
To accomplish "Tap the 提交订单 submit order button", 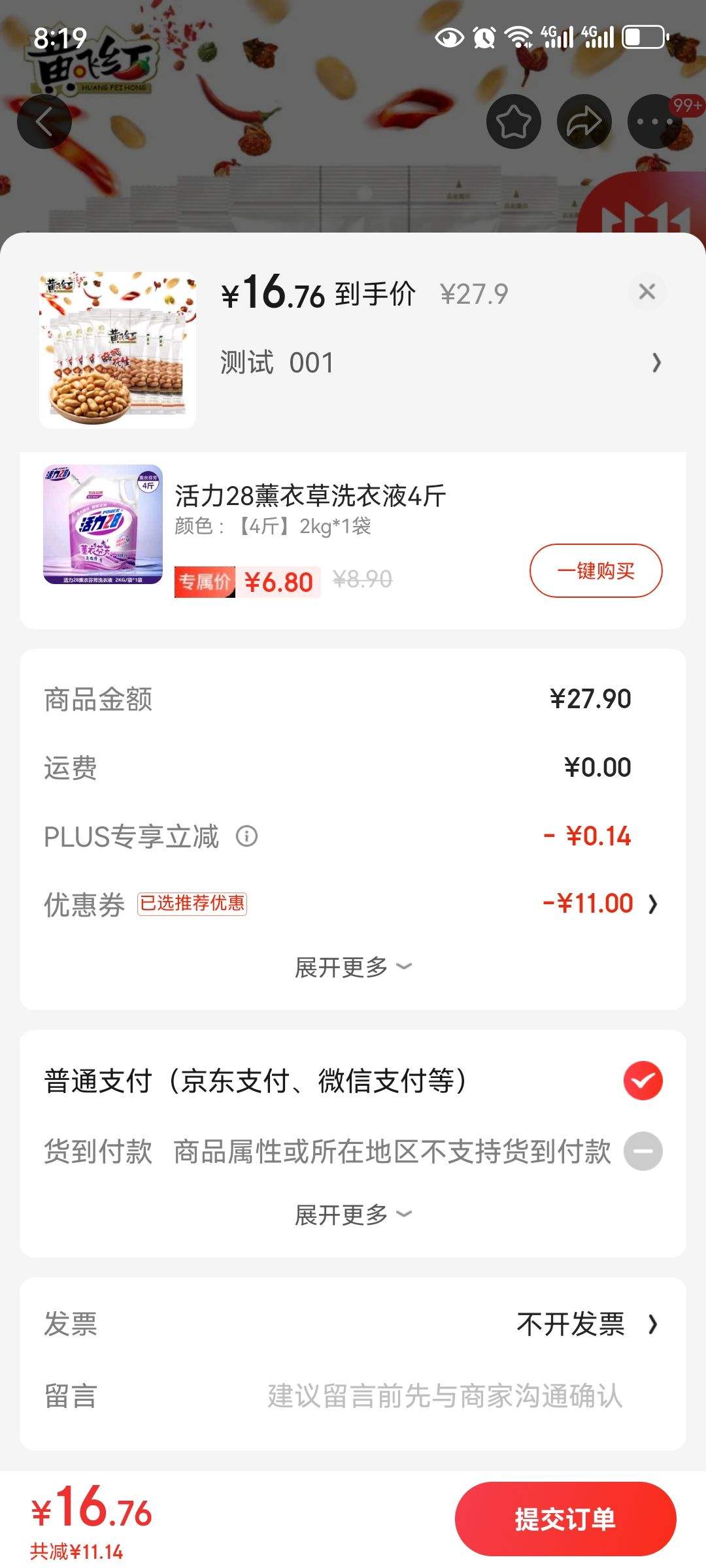I will pos(566,1518).
